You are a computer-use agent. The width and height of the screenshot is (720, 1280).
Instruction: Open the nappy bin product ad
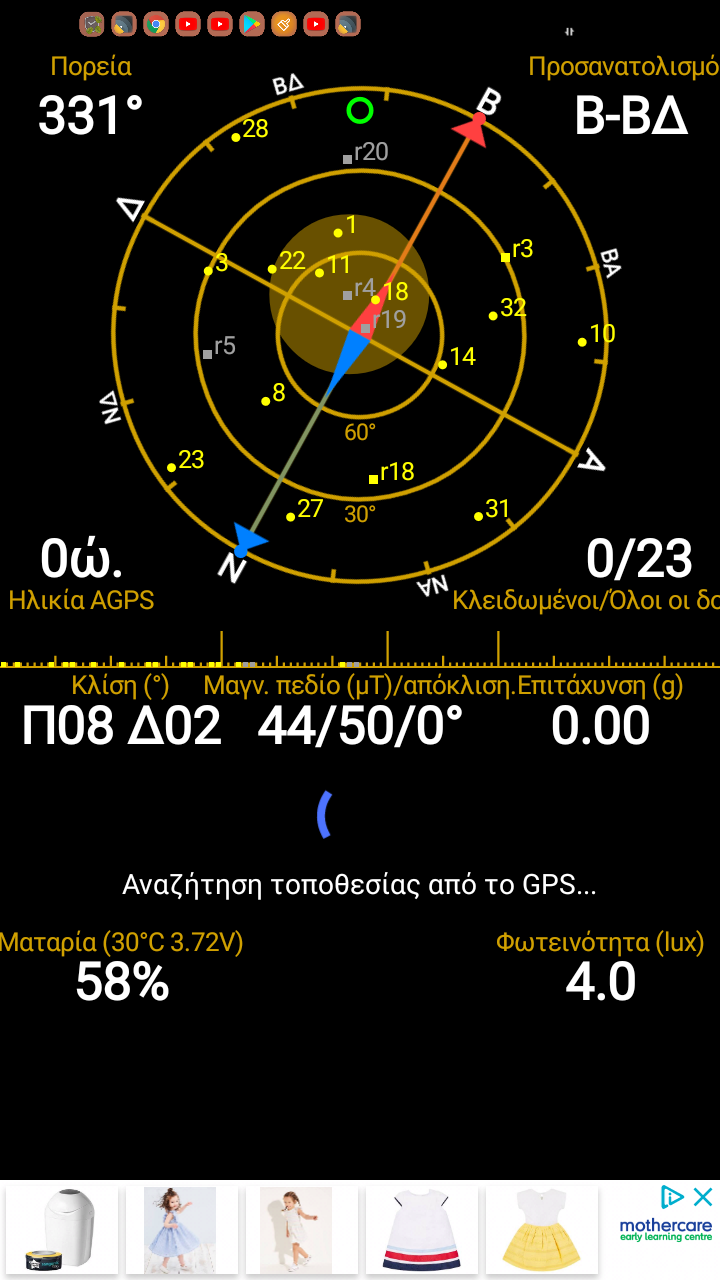pos(62,1230)
